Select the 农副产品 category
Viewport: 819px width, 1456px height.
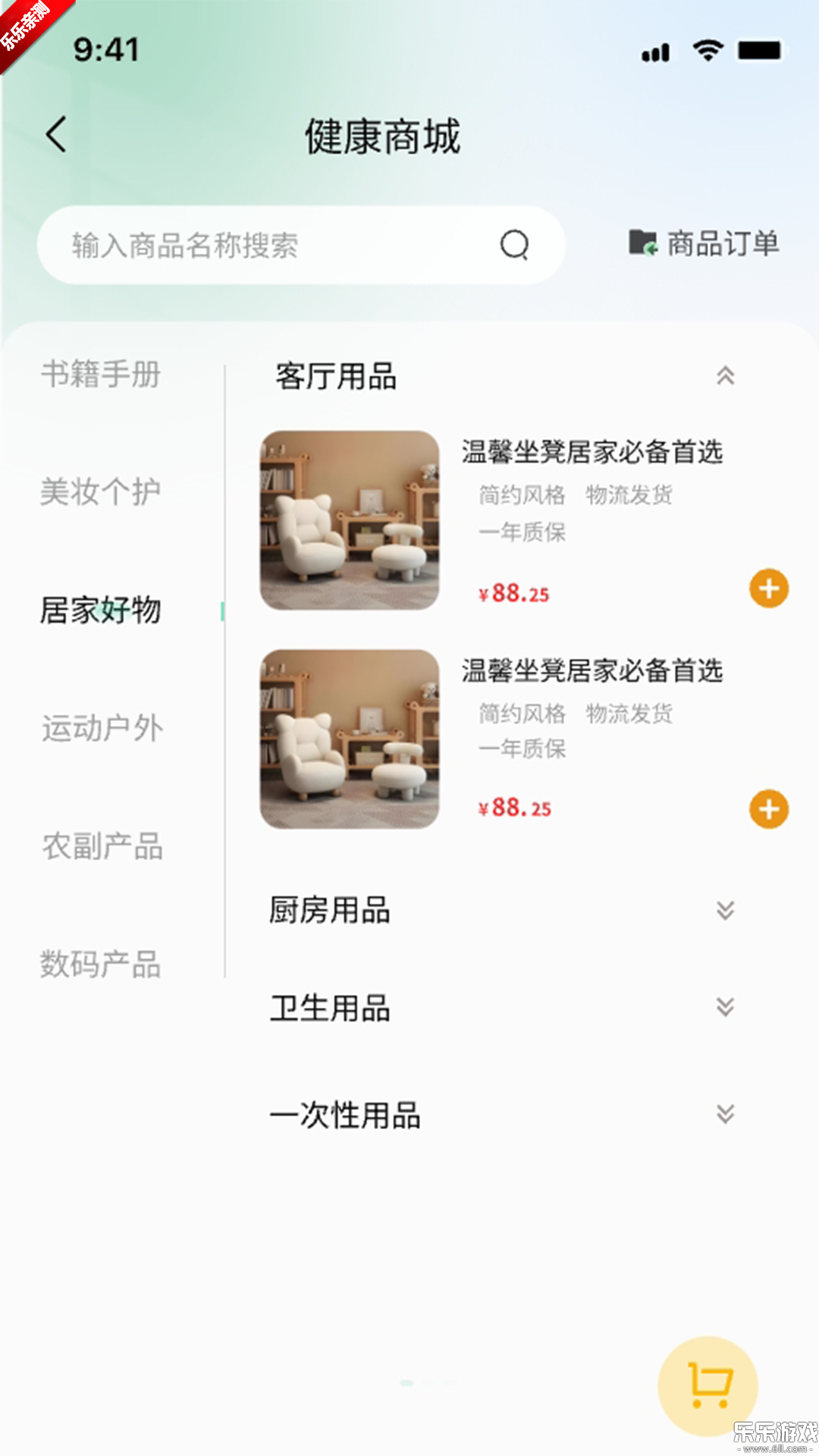pos(101,847)
